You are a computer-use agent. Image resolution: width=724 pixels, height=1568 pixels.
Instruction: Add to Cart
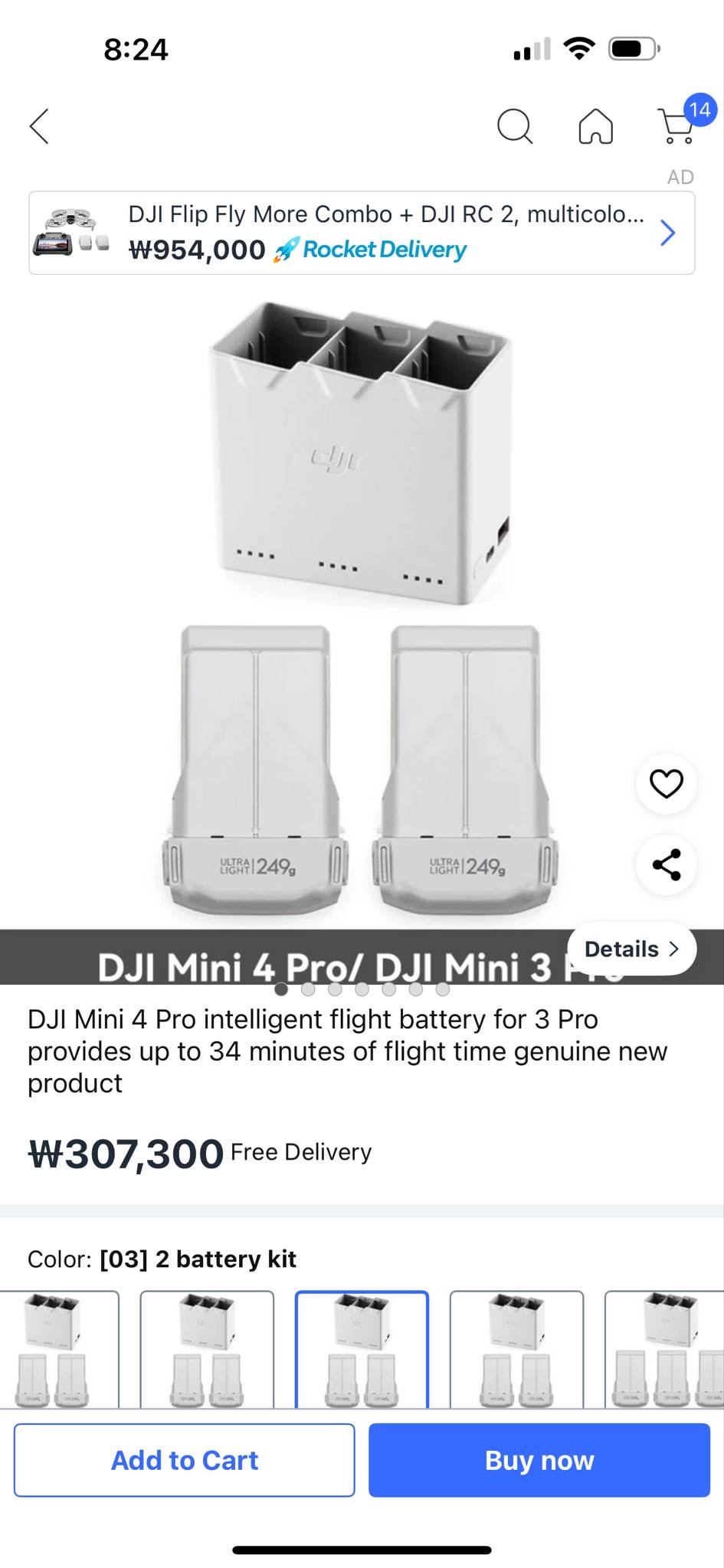[x=184, y=1460]
